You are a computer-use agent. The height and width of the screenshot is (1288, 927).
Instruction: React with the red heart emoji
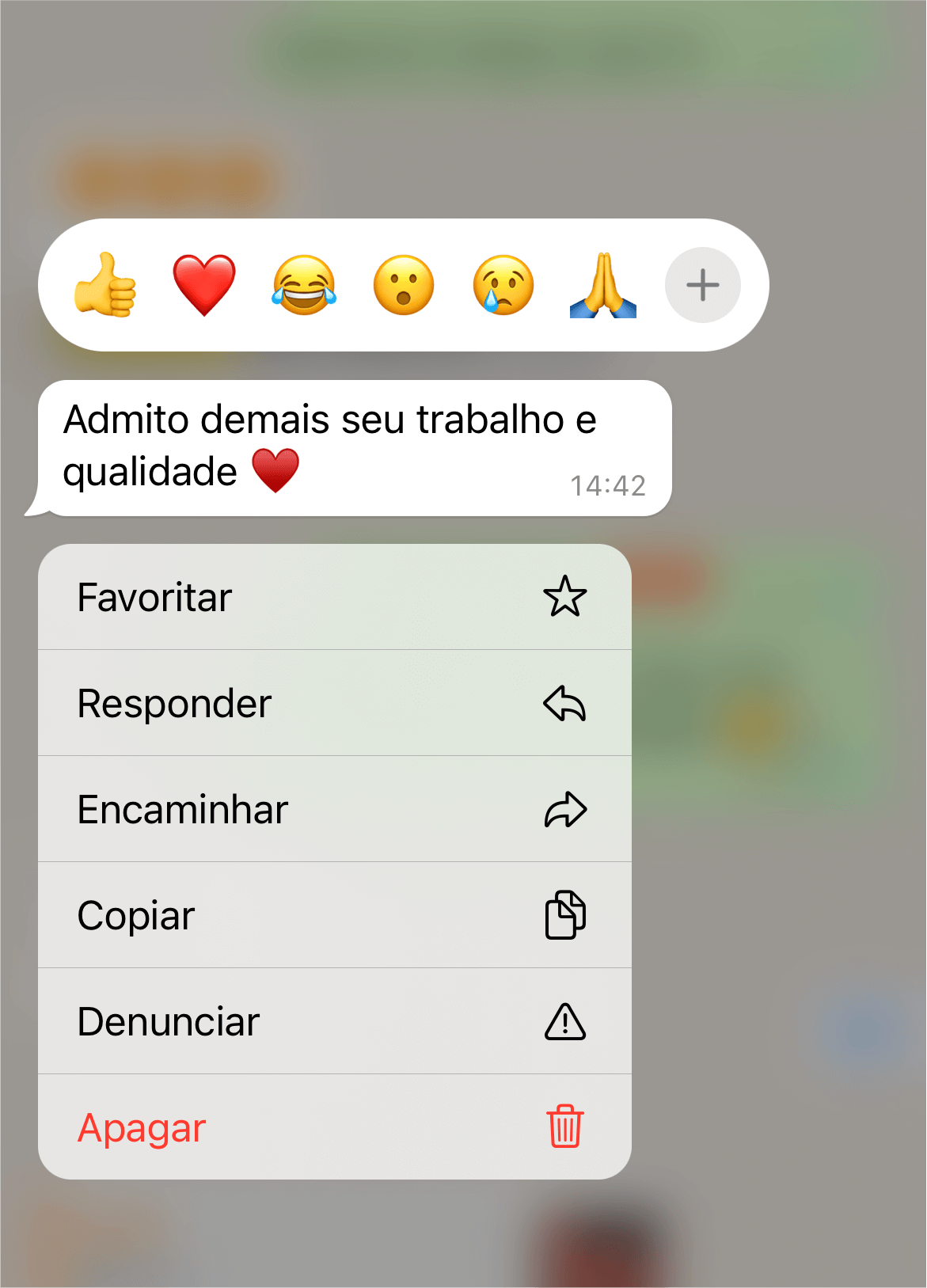[204, 286]
